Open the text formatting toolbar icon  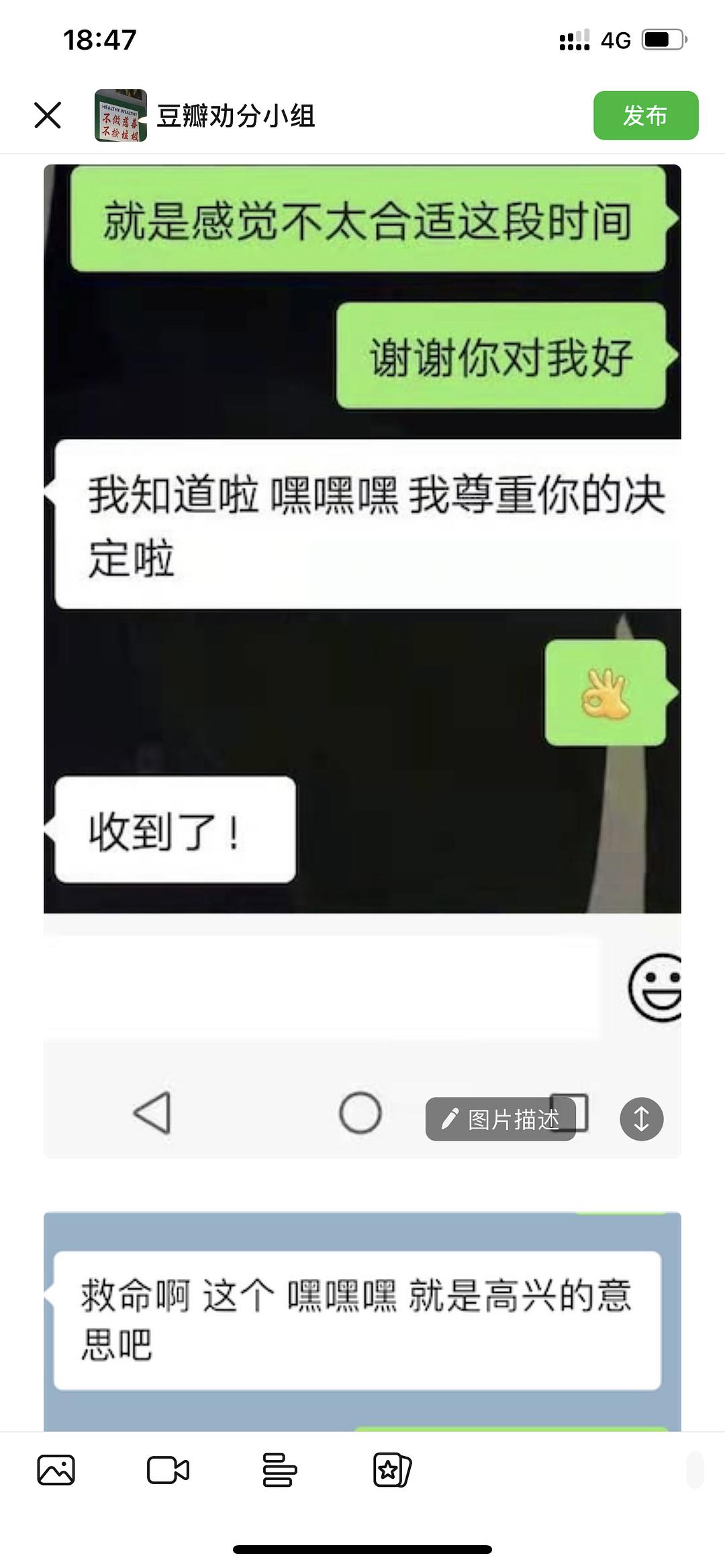point(279,1470)
